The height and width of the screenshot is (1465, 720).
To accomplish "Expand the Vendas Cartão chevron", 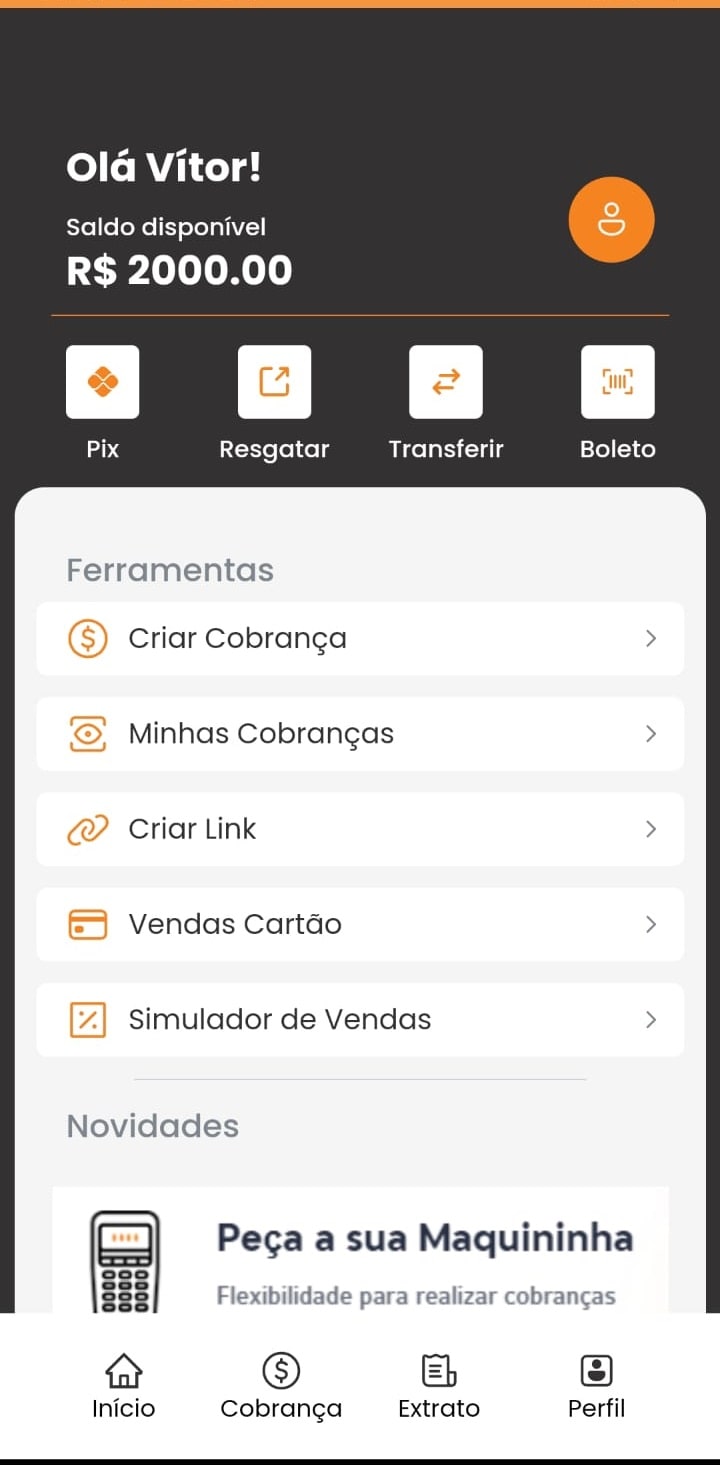I will tap(651, 924).
